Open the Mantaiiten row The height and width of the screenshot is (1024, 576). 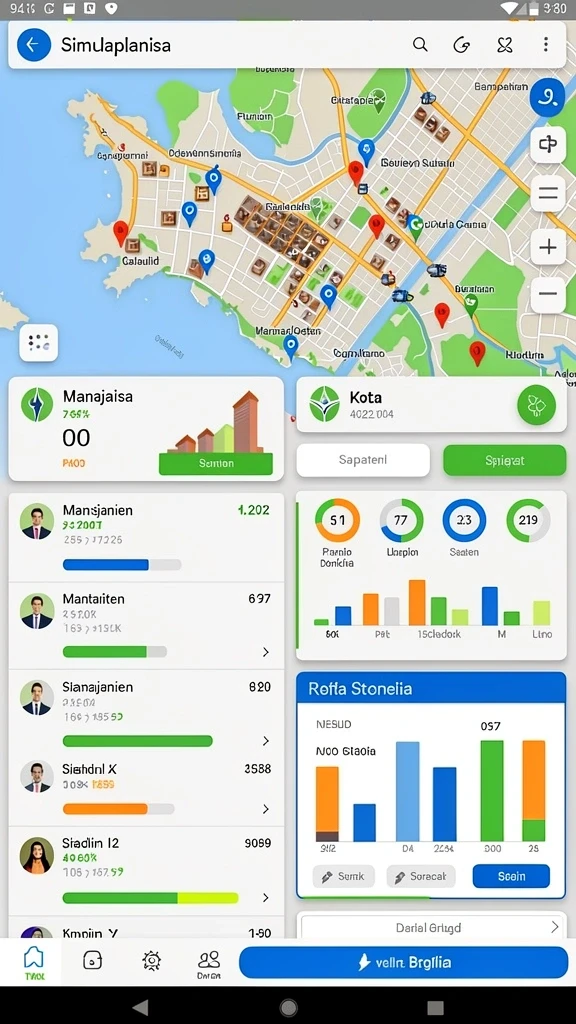pyautogui.click(x=146, y=626)
